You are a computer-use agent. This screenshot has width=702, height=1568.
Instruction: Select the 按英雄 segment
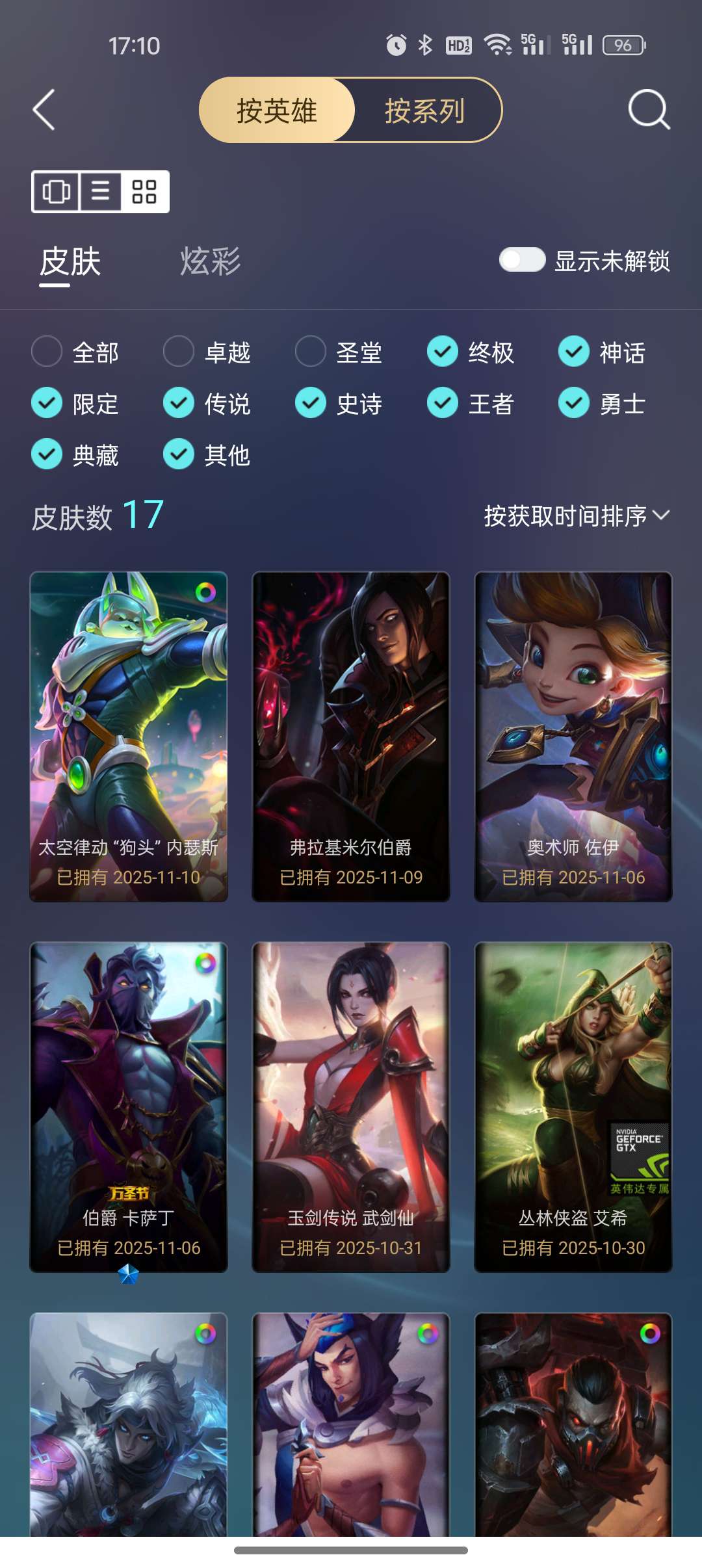[x=277, y=111]
